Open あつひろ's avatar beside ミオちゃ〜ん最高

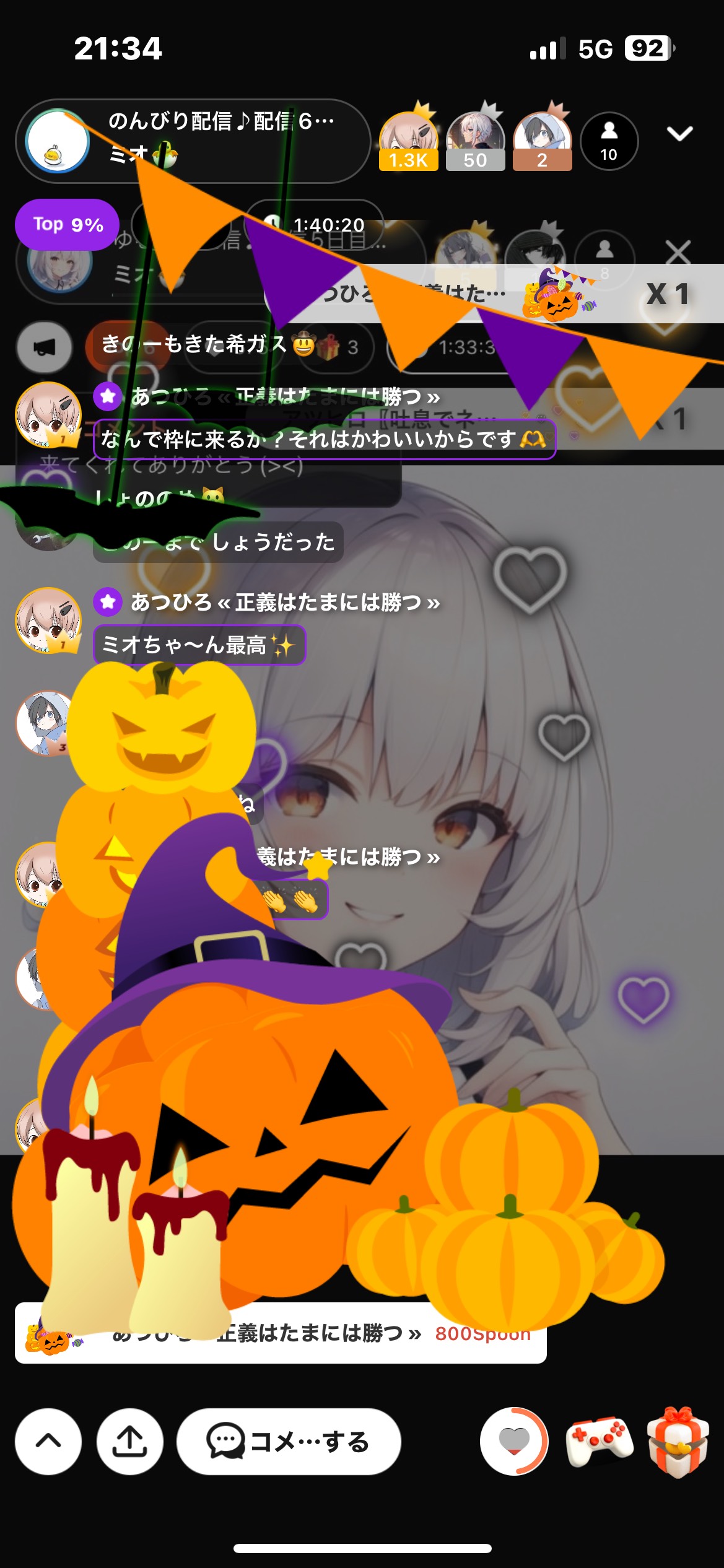pyautogui.click(x=48, y=620)
